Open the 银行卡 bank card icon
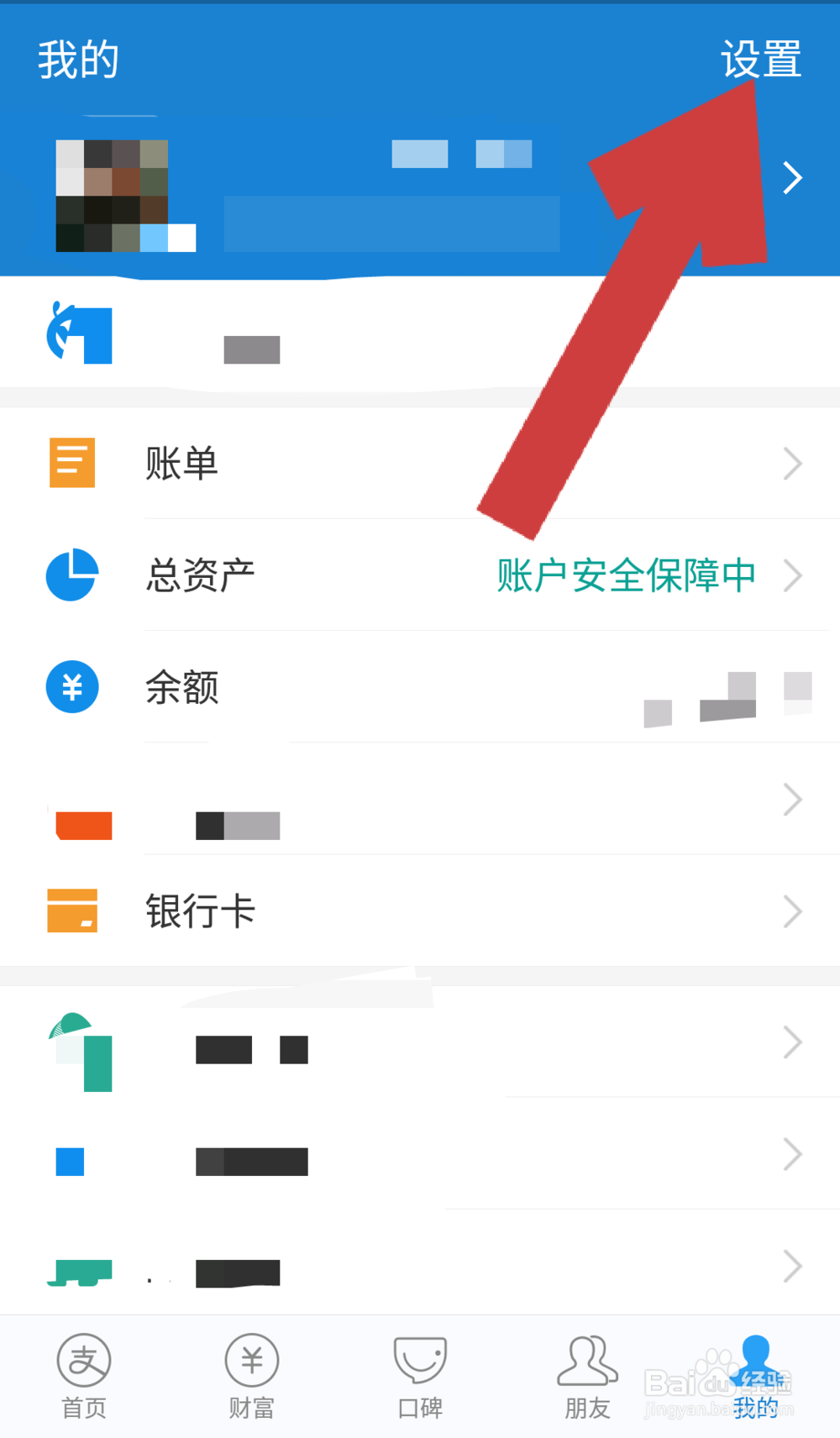Viewport: 840px width, 1438px height. coord(71,911)
